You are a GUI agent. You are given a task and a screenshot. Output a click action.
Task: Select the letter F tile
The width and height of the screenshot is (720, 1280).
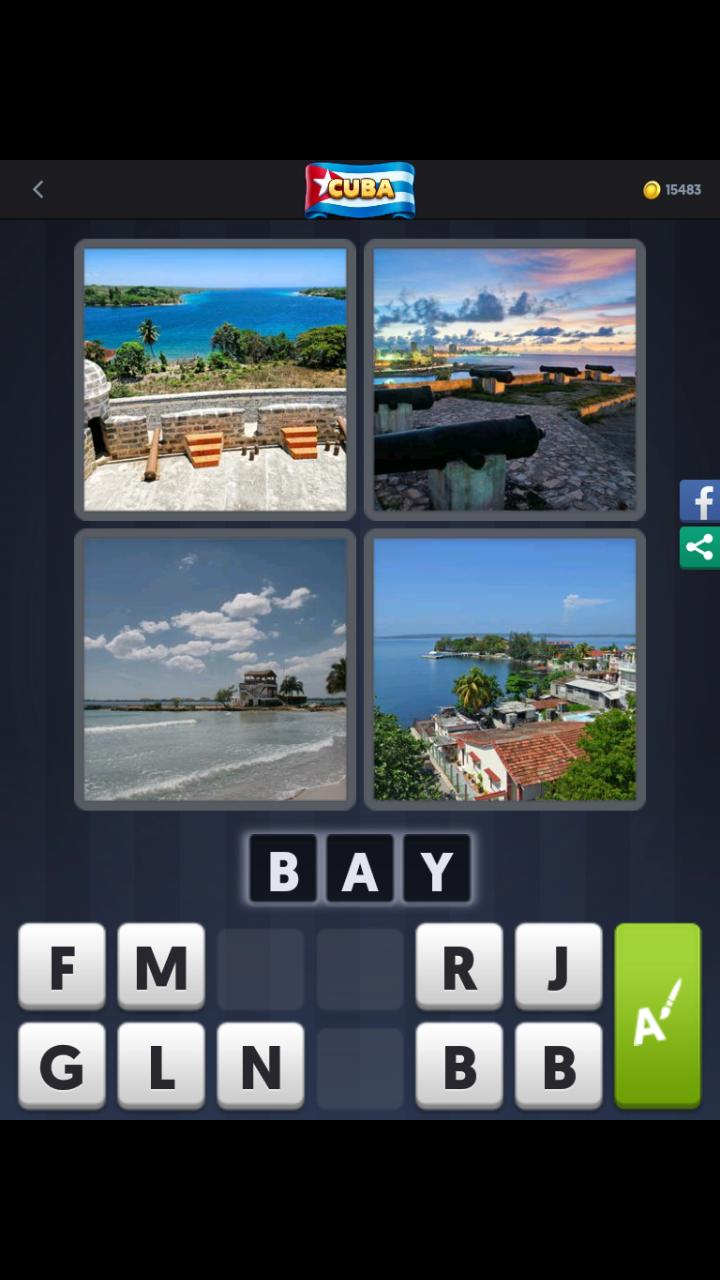pyautogui.click(x=62, y=966)
